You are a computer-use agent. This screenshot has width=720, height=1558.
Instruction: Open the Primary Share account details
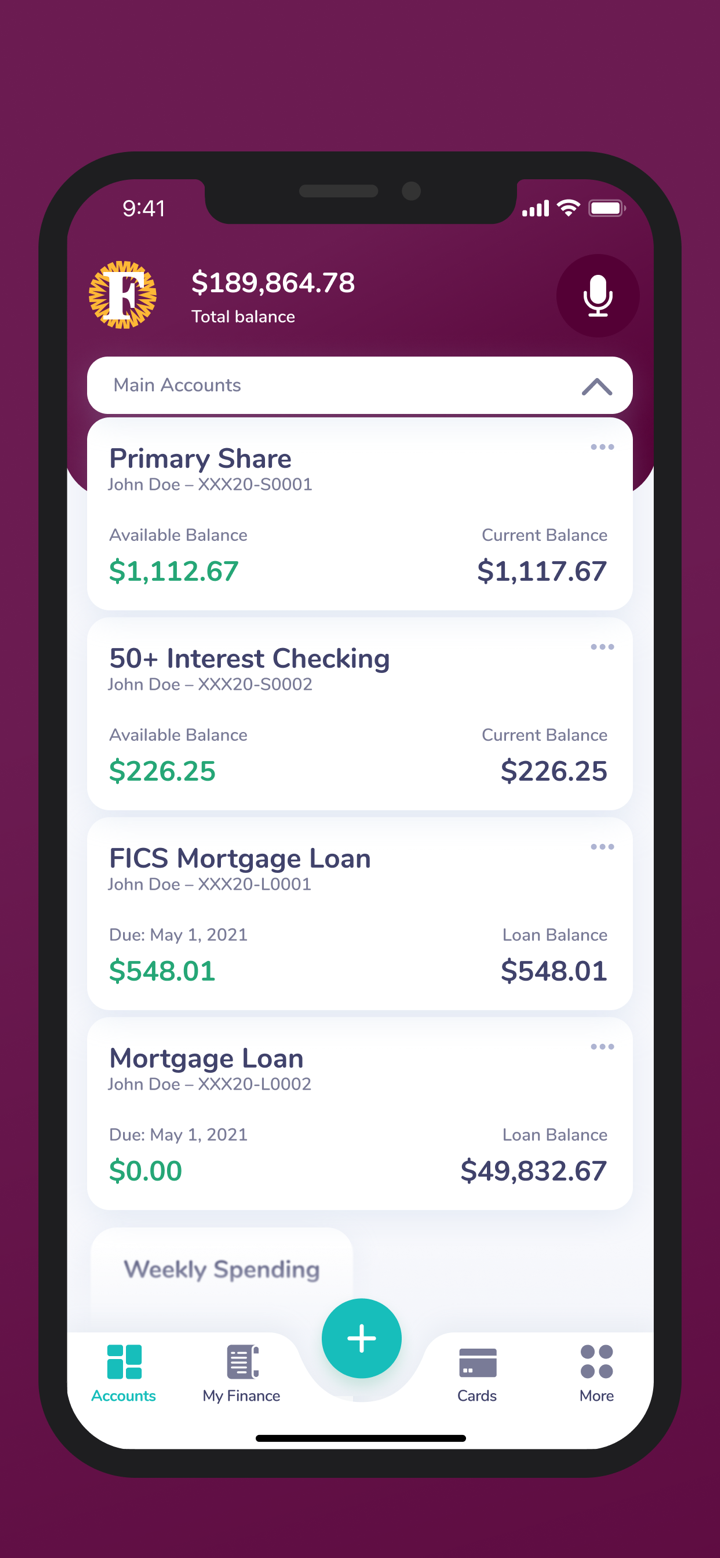point(300,513)
